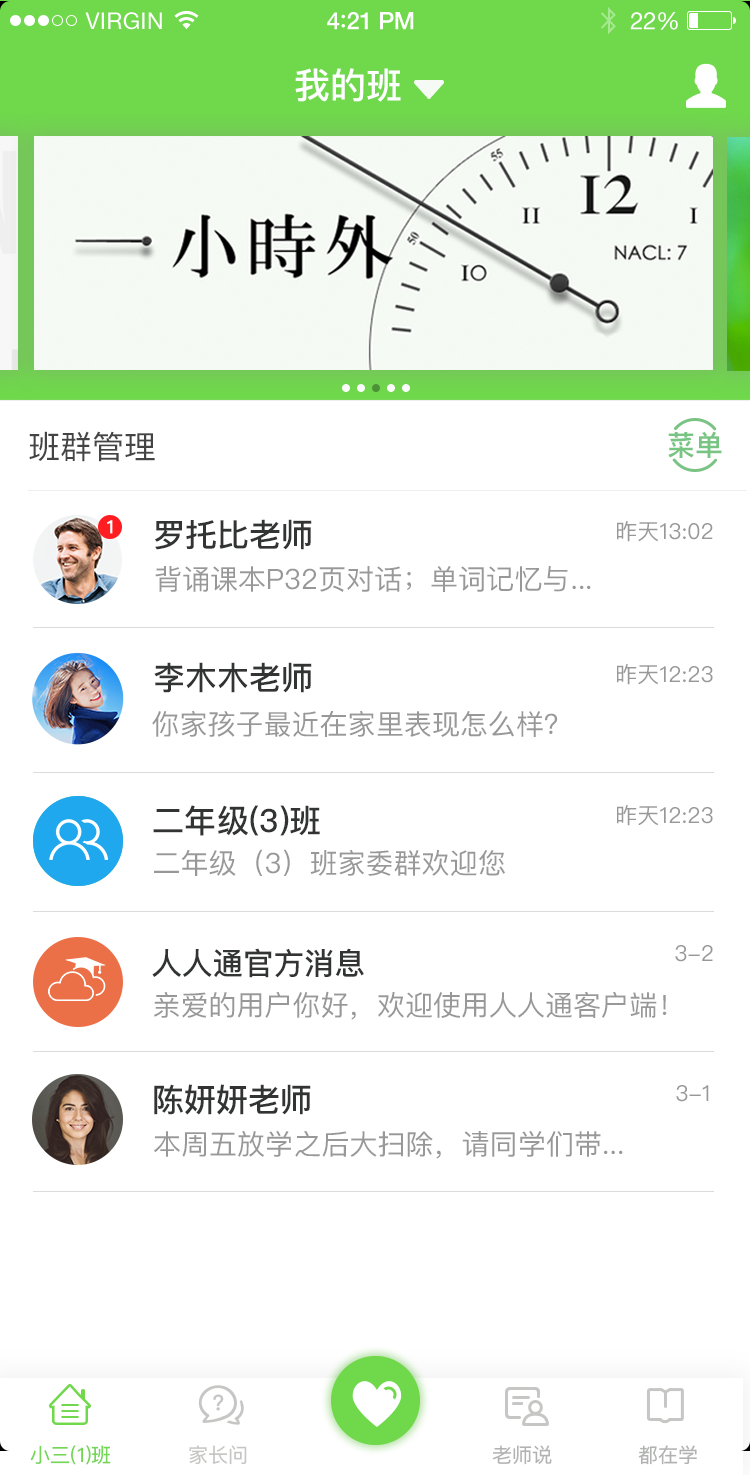Open the user profile icon
Image resolution: width=750 pixels, height=1475 pixels.
tap(705, 87)
